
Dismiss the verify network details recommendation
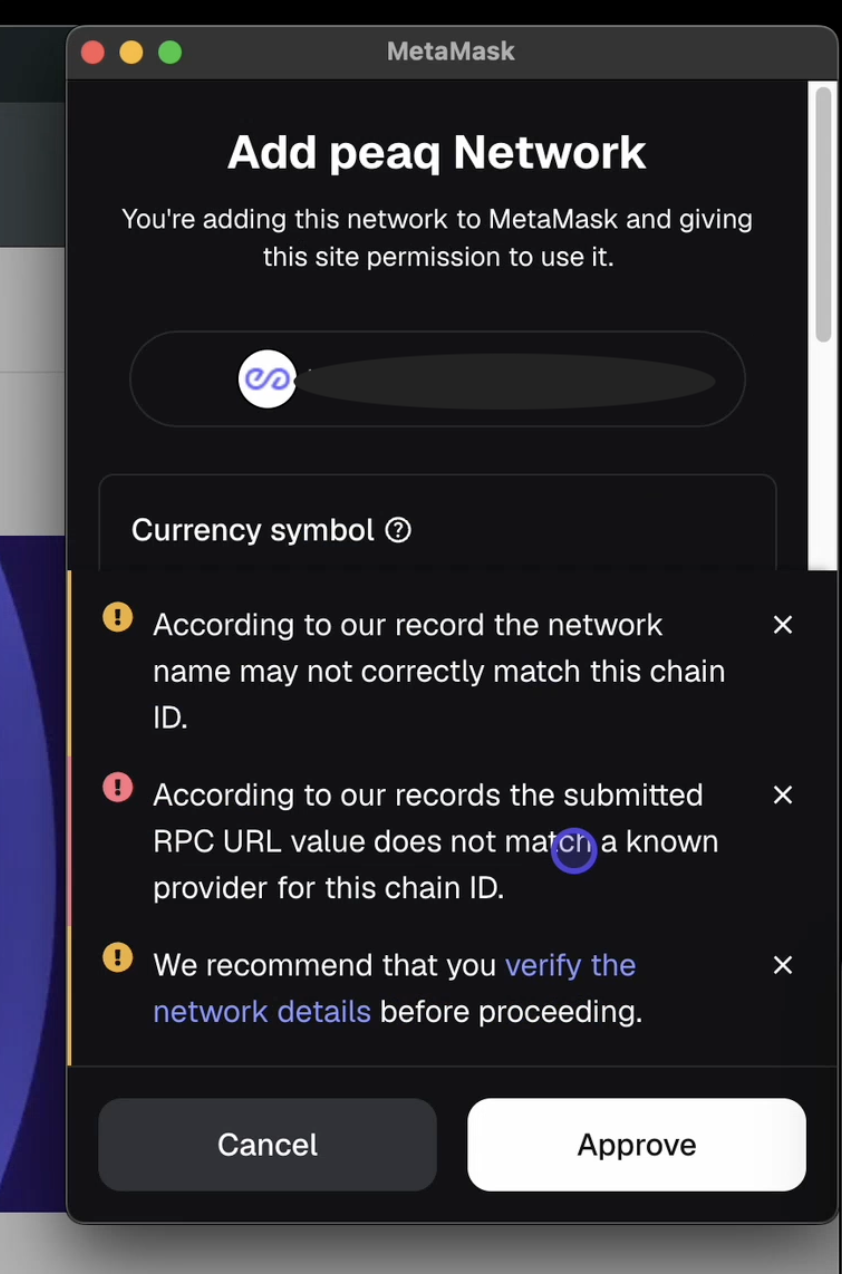pyautogui.click(x=783, y=965)
